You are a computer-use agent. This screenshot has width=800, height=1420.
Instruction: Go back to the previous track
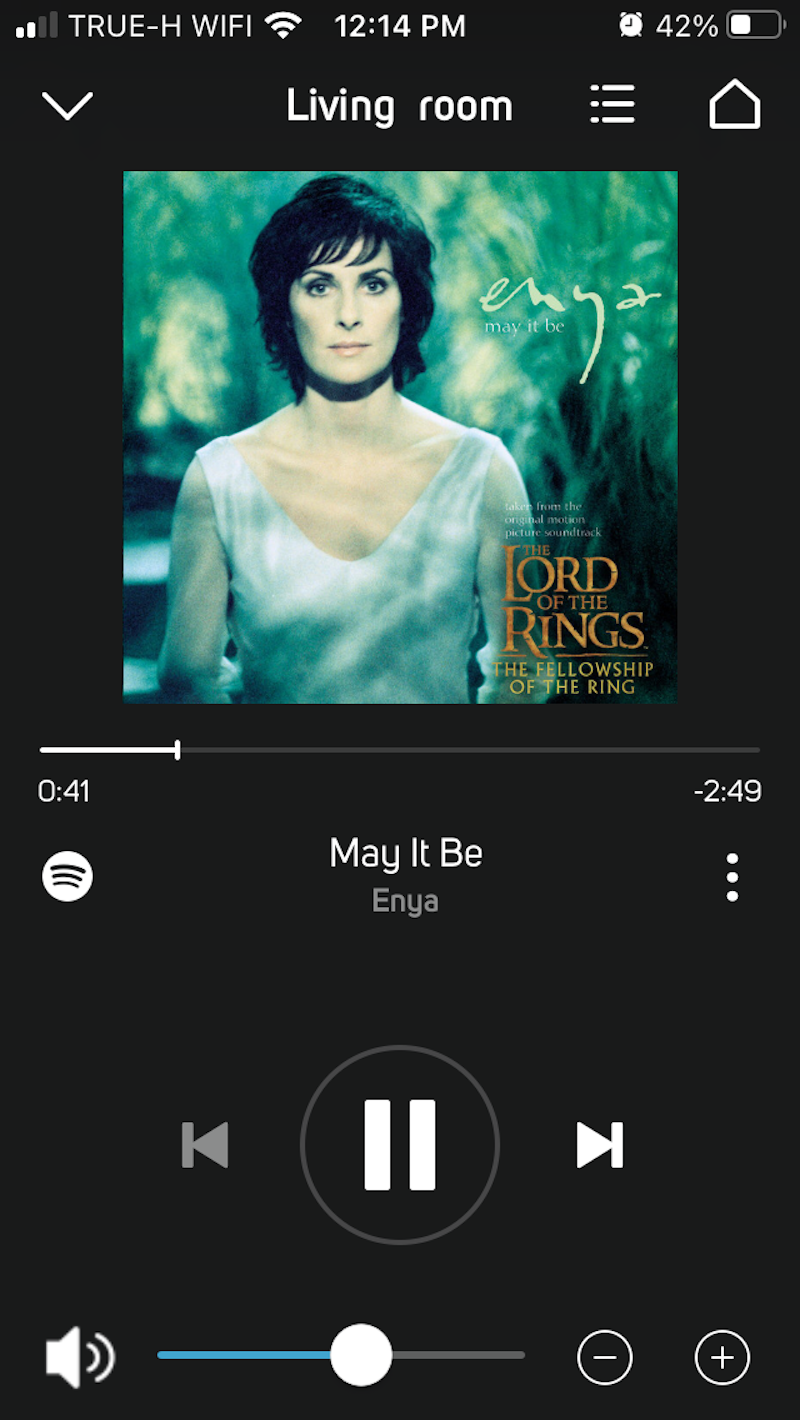[205, 1145]
